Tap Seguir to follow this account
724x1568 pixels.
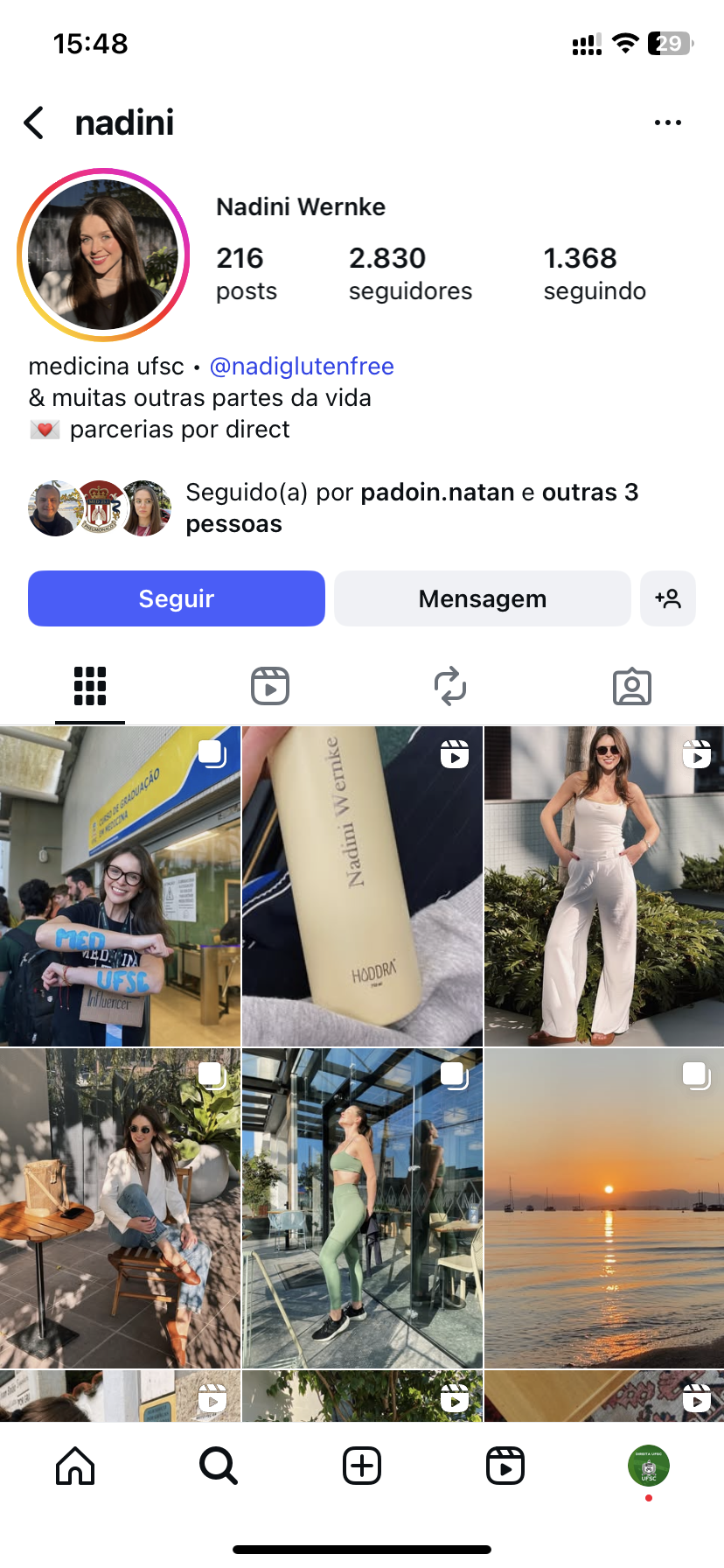tap(177, 598)
